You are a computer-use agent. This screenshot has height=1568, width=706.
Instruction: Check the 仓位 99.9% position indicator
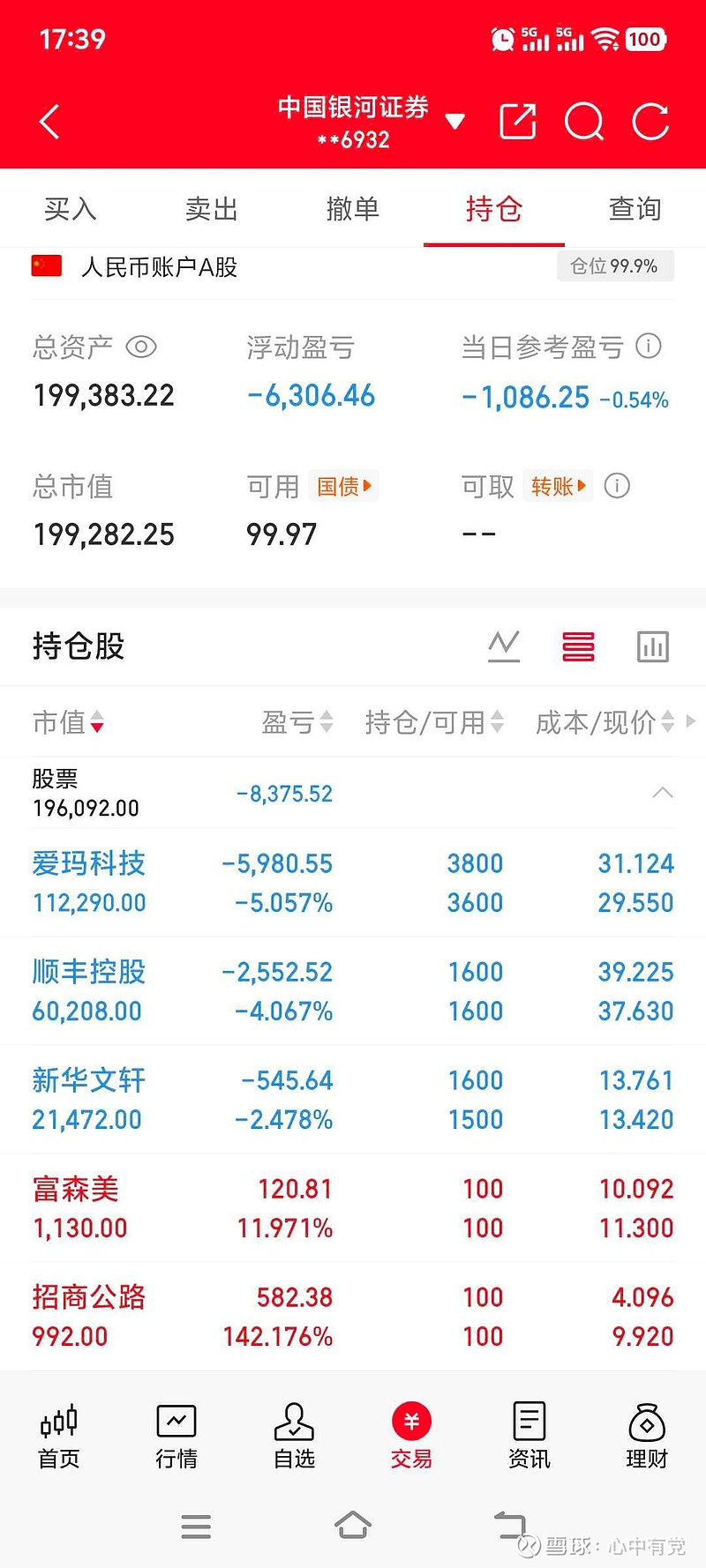tap(615, 265)
